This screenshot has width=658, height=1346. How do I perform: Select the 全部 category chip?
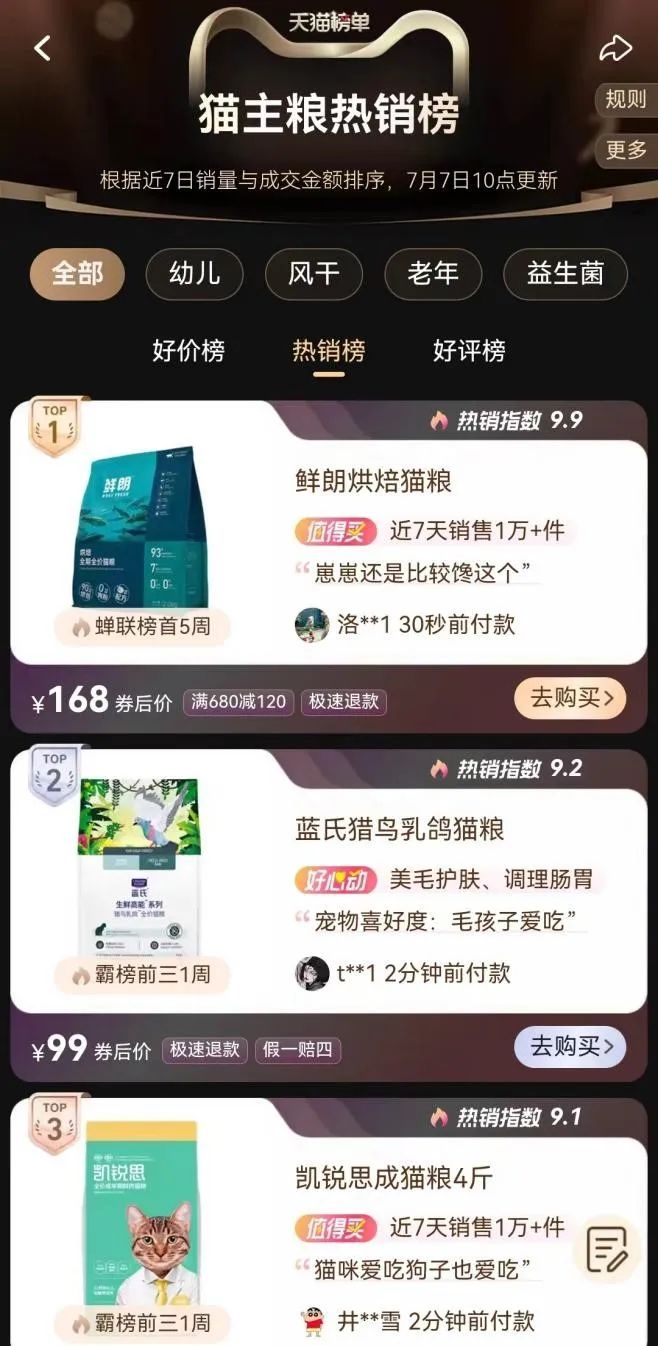(x=77, y=274)
